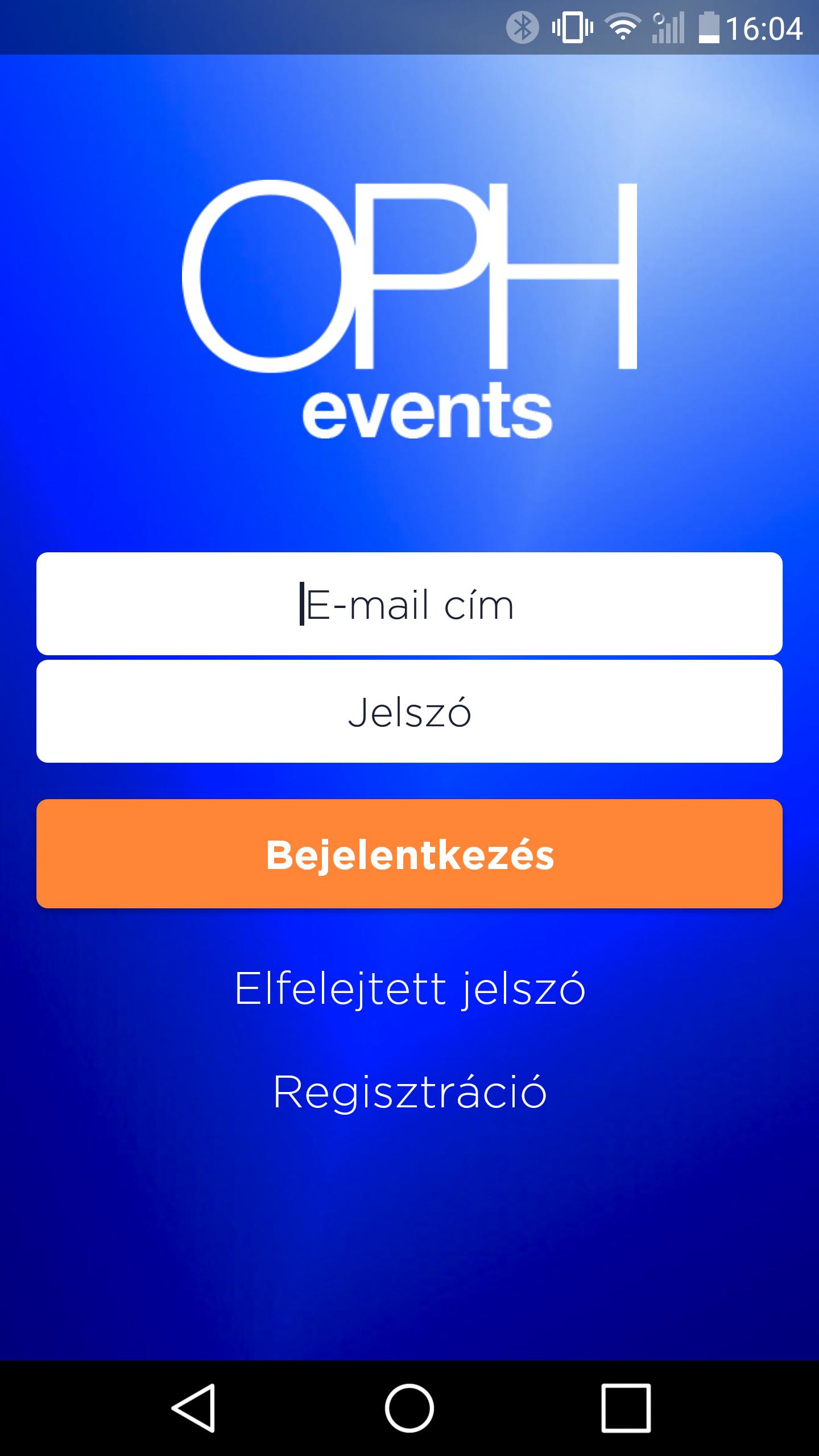Tap the GPS location status icon
This screenshot has width=819, height=1456.
(x=660, y=17)
